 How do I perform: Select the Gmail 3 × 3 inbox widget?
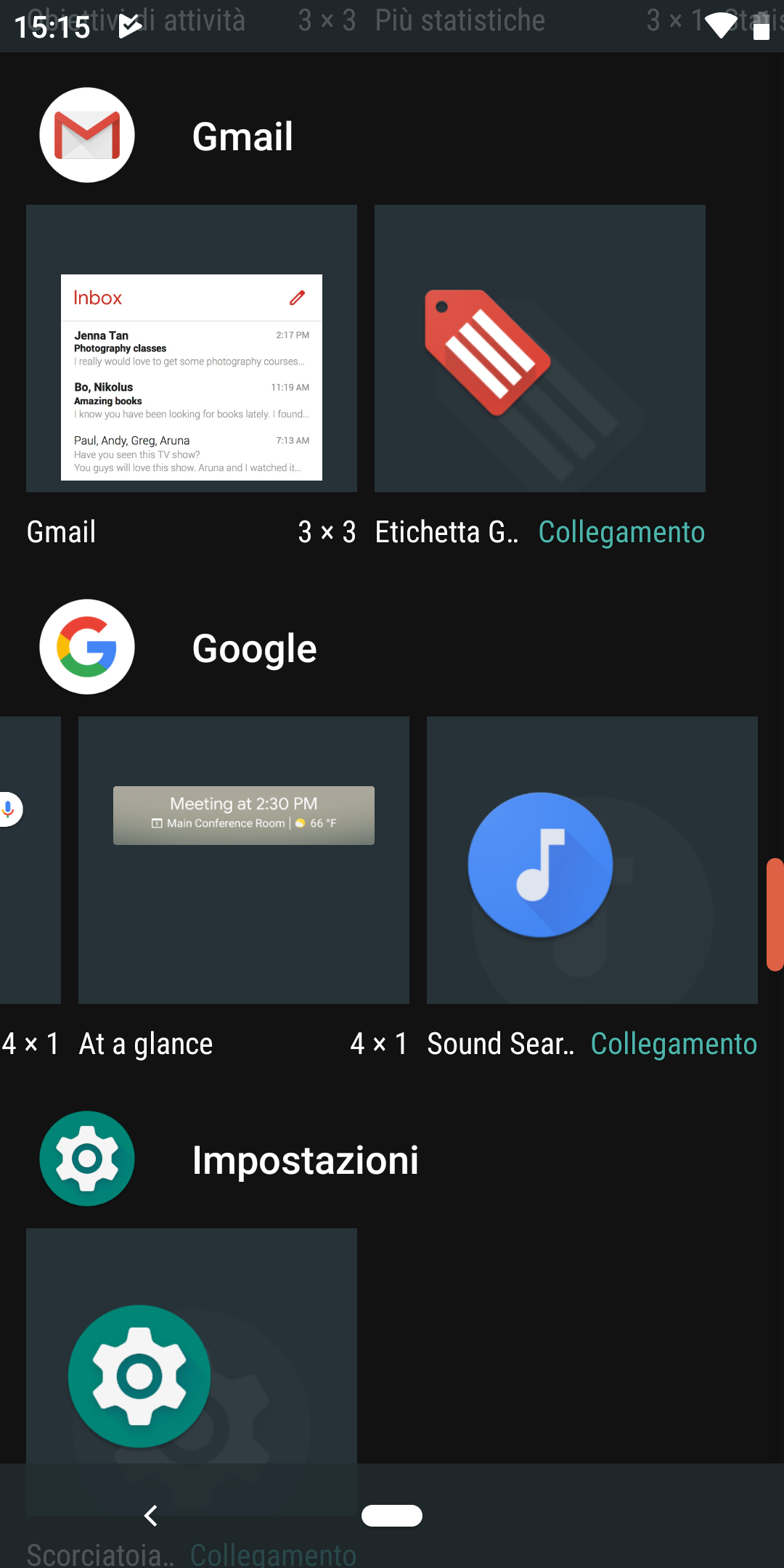pyautogui.click(x=192, y=348)
